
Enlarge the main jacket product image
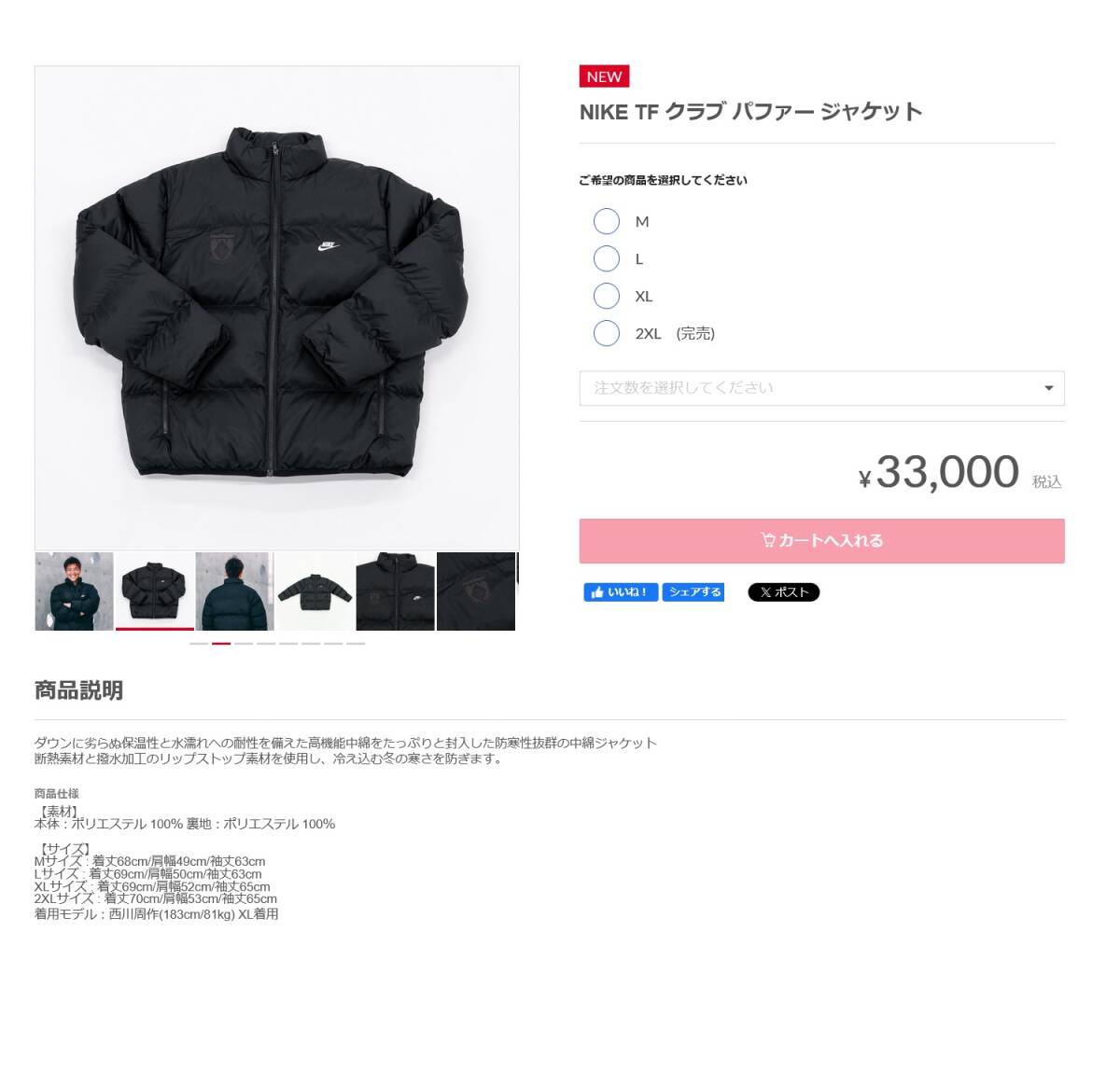(276, 308)
